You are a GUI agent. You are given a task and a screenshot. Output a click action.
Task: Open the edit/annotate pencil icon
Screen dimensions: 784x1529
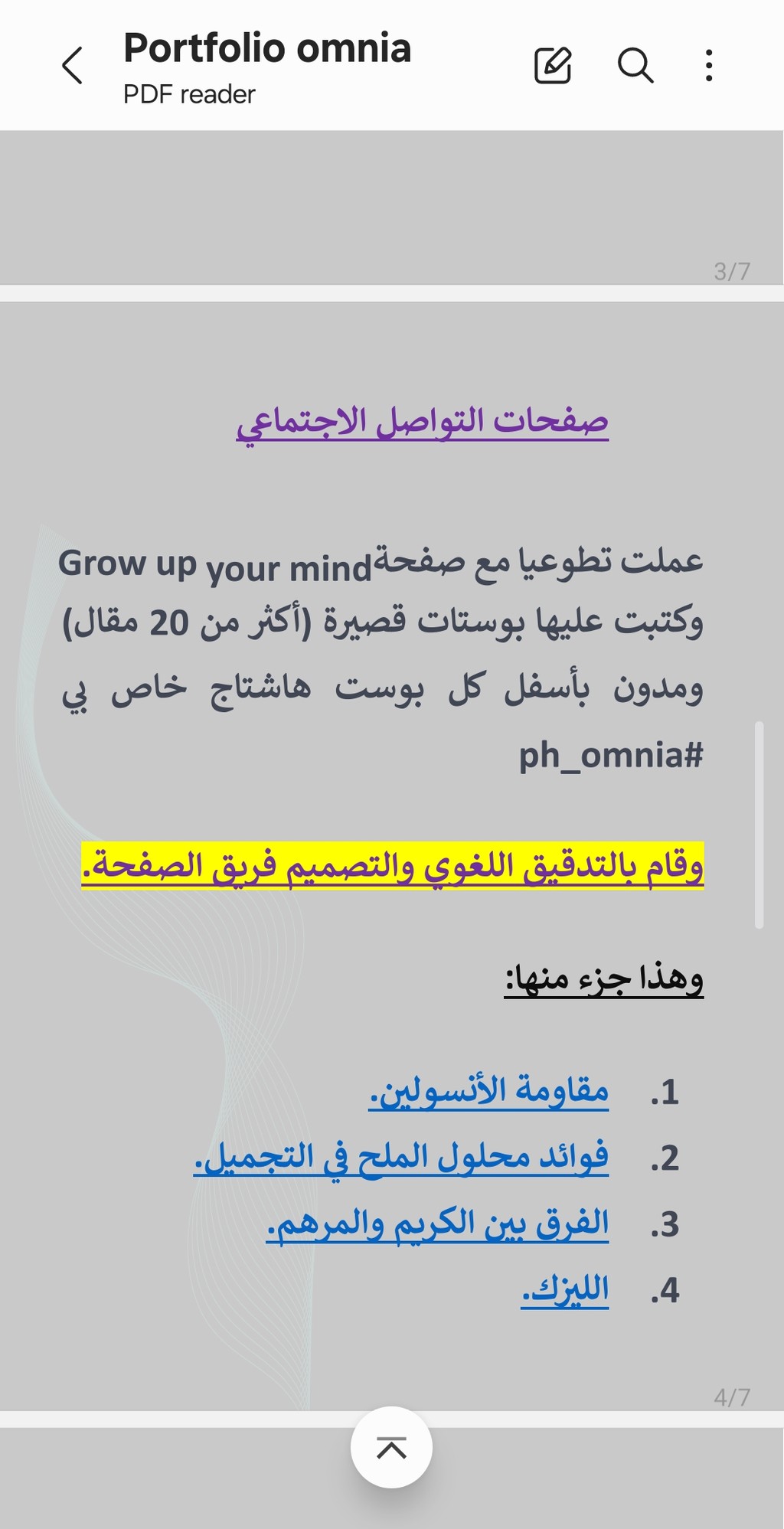click(x=553, y=65)
